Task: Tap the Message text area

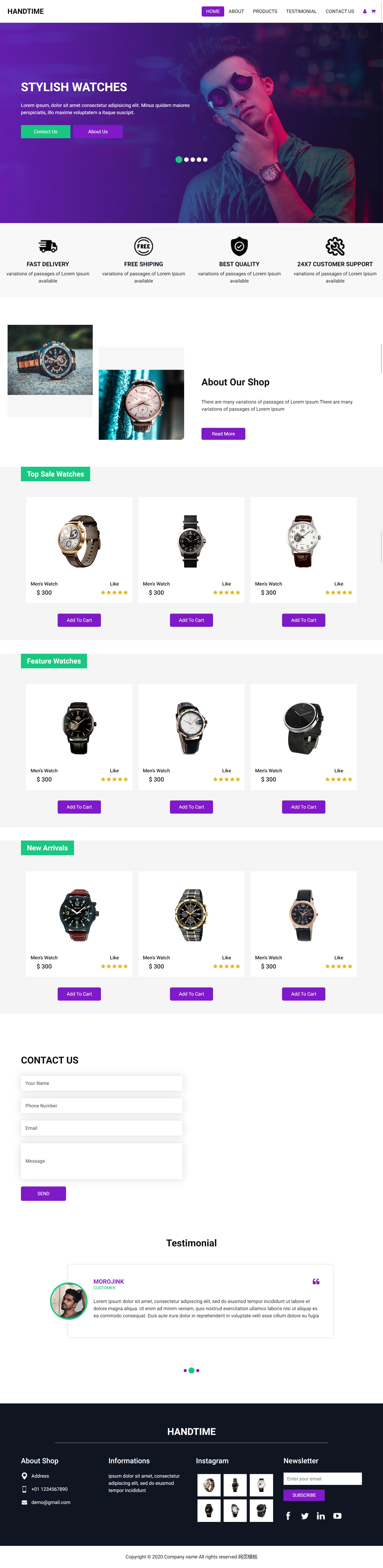Action: tap(102, 1161)
